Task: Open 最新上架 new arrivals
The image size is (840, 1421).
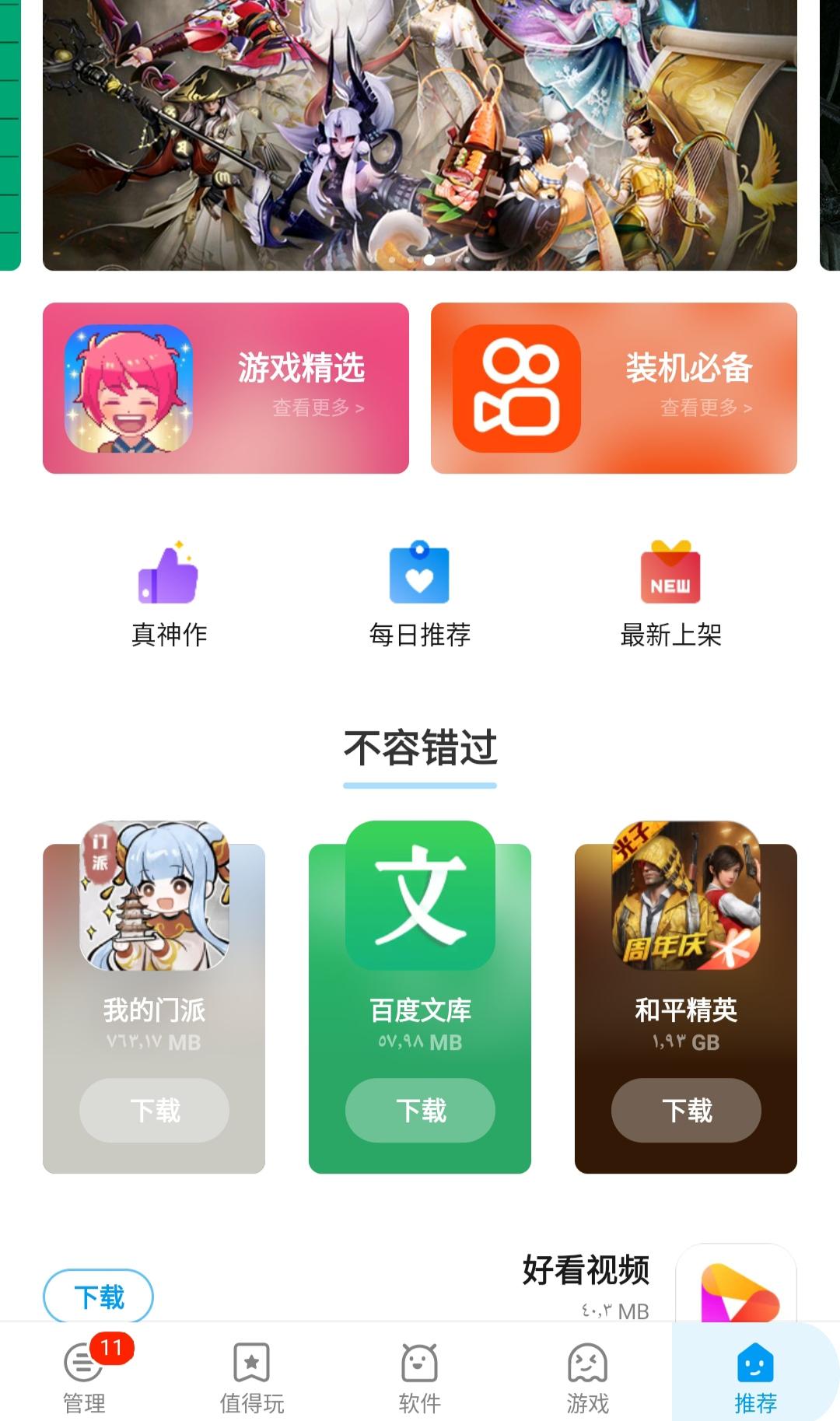Action: pyautogui.click(x=670, y=595)
